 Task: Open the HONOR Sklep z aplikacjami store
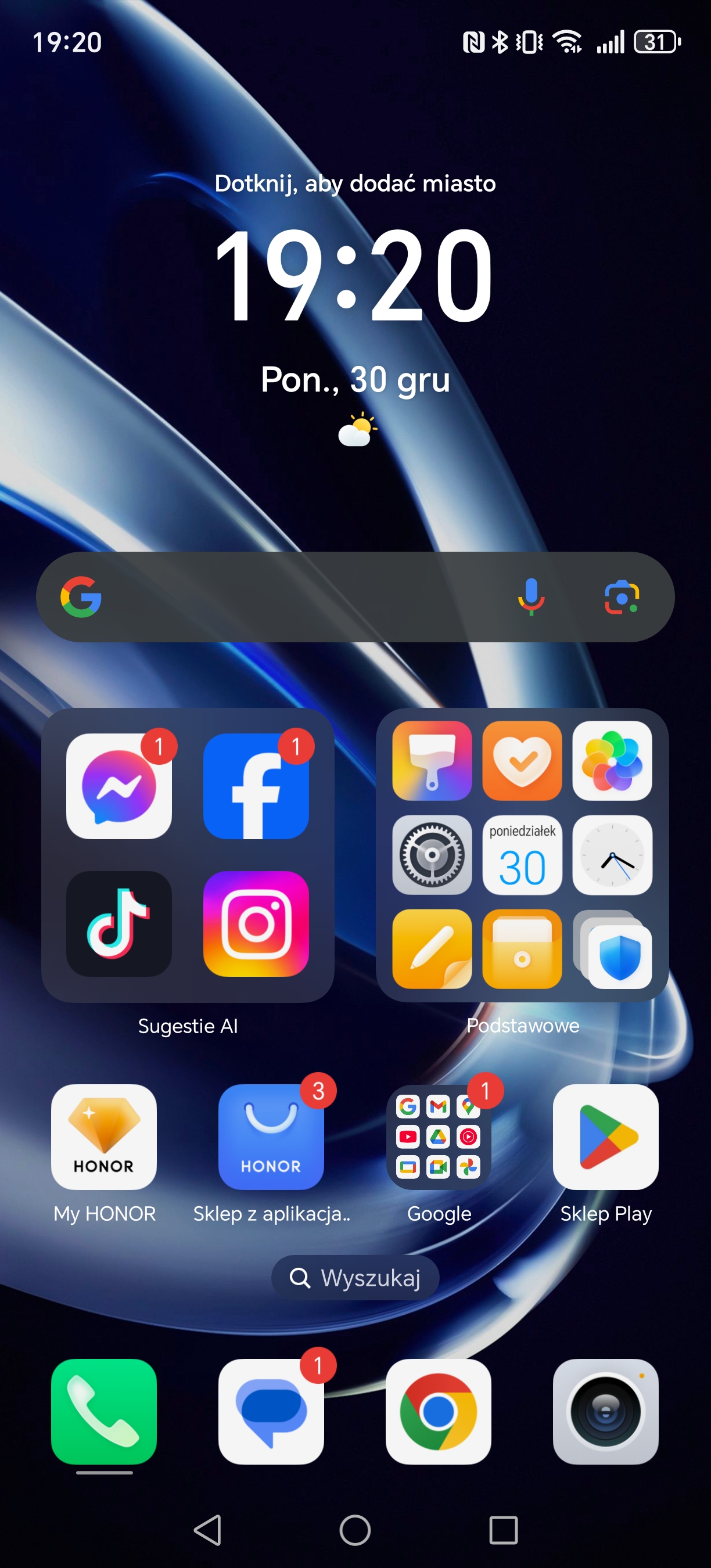[x=271, y=1137]
